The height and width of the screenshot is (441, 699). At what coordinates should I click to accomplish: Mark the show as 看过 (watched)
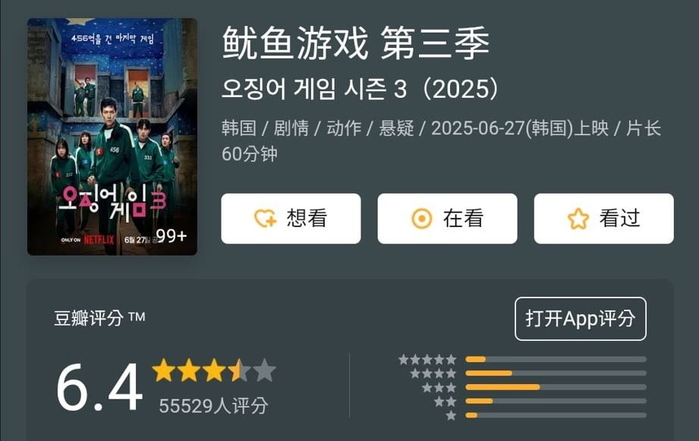[x=604, y=218]
